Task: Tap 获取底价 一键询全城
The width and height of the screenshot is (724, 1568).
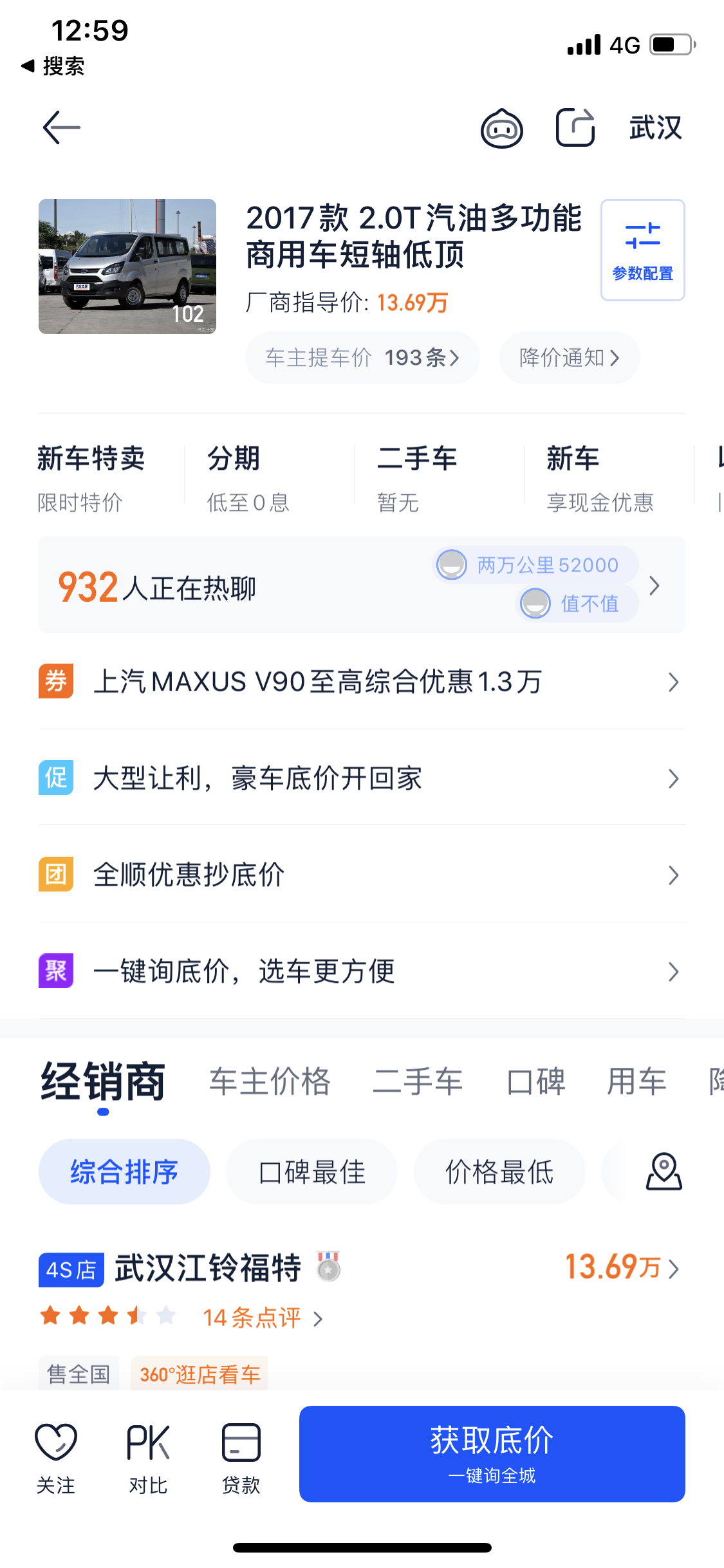Action: (x=492, y=1454)
